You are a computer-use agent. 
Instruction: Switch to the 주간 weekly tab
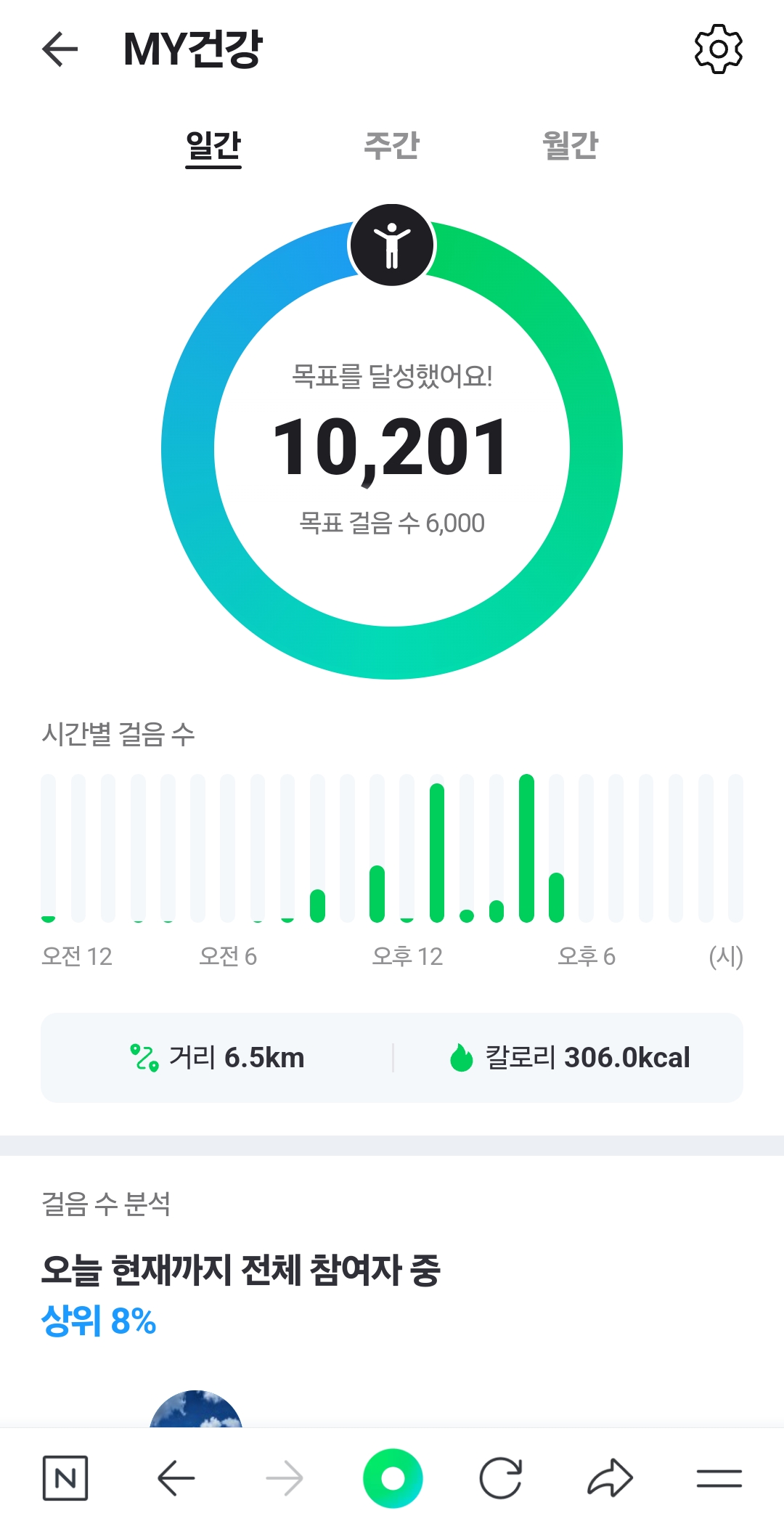point(391,146)
